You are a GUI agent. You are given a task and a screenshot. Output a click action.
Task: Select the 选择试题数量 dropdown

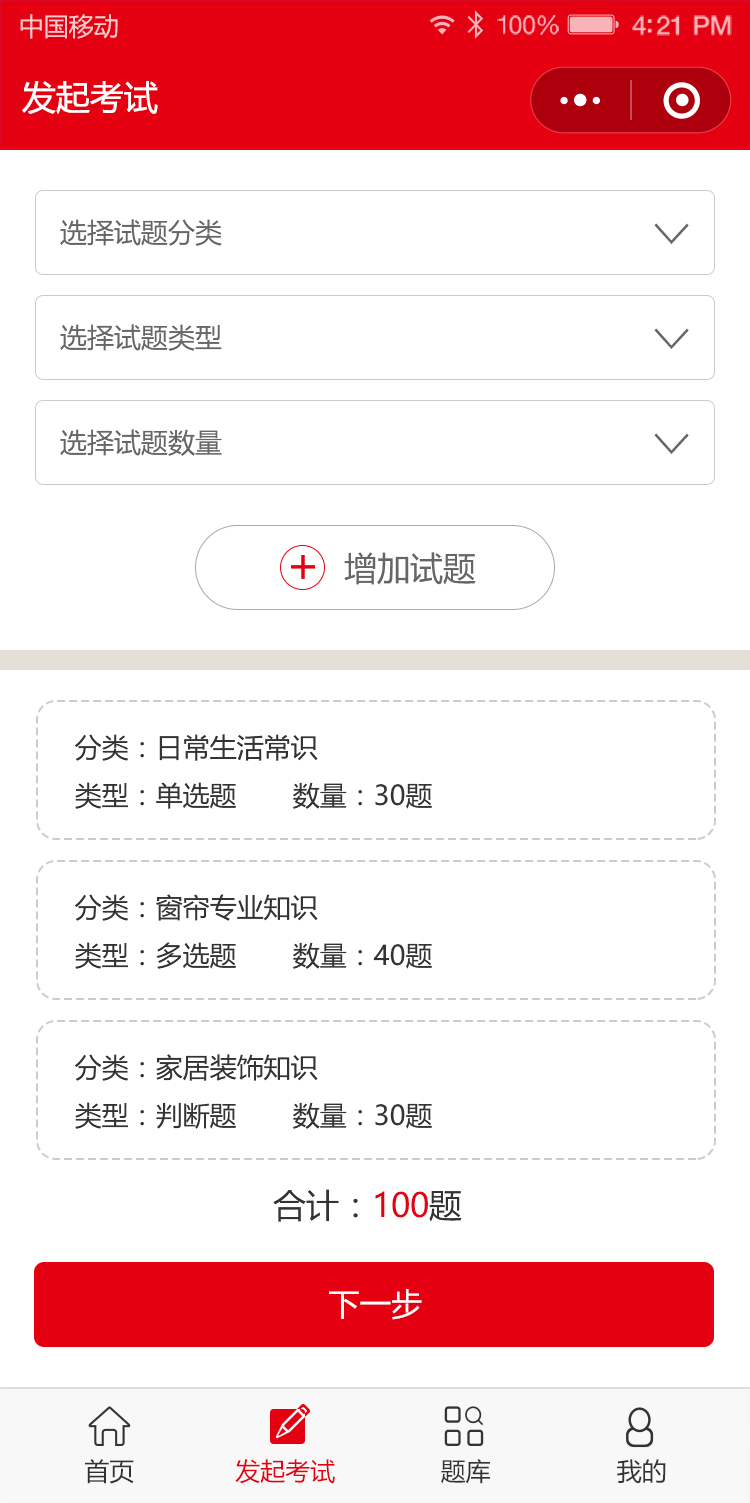pos(375,442)
